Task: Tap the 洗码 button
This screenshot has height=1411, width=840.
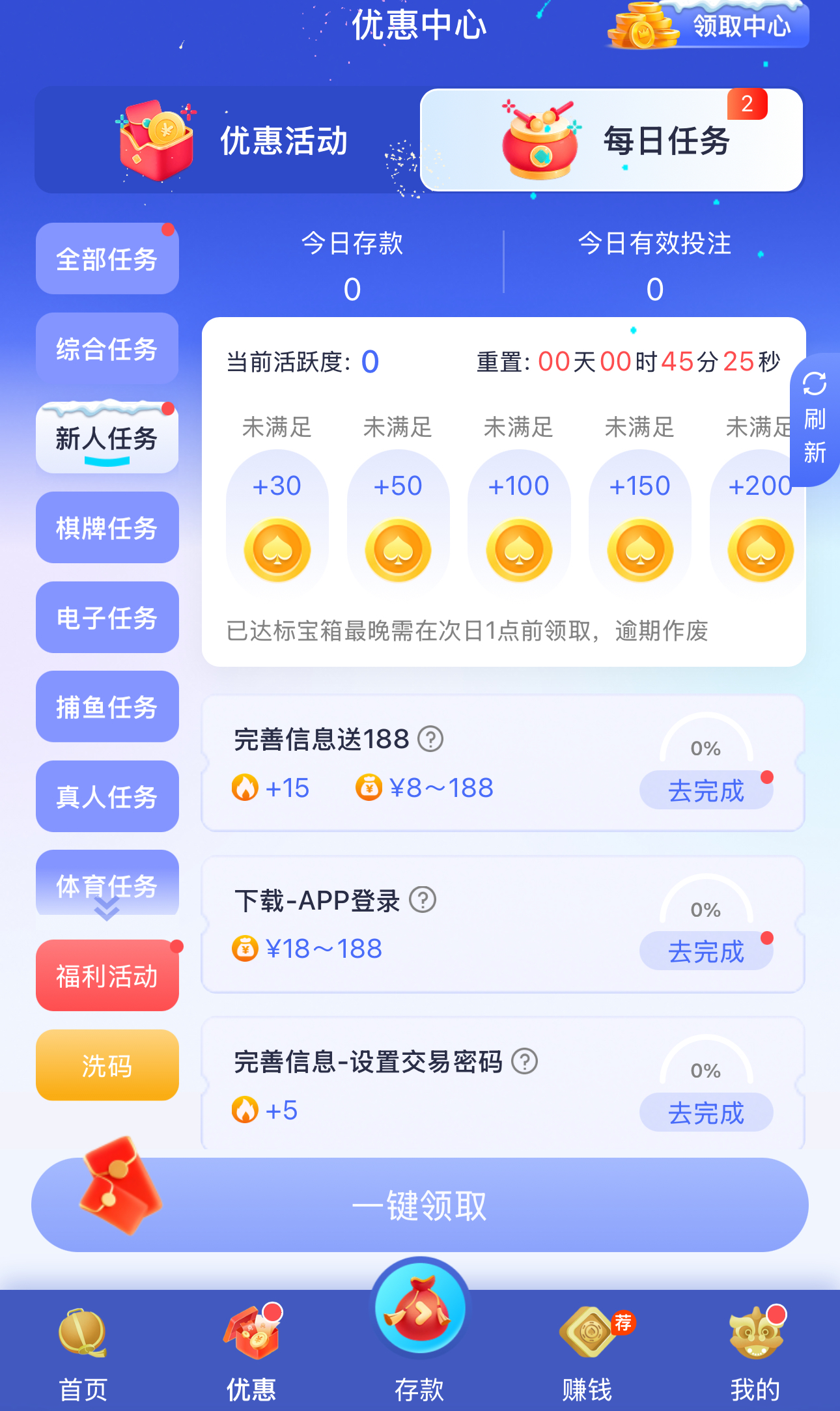Action: [x=107, y=1065]
